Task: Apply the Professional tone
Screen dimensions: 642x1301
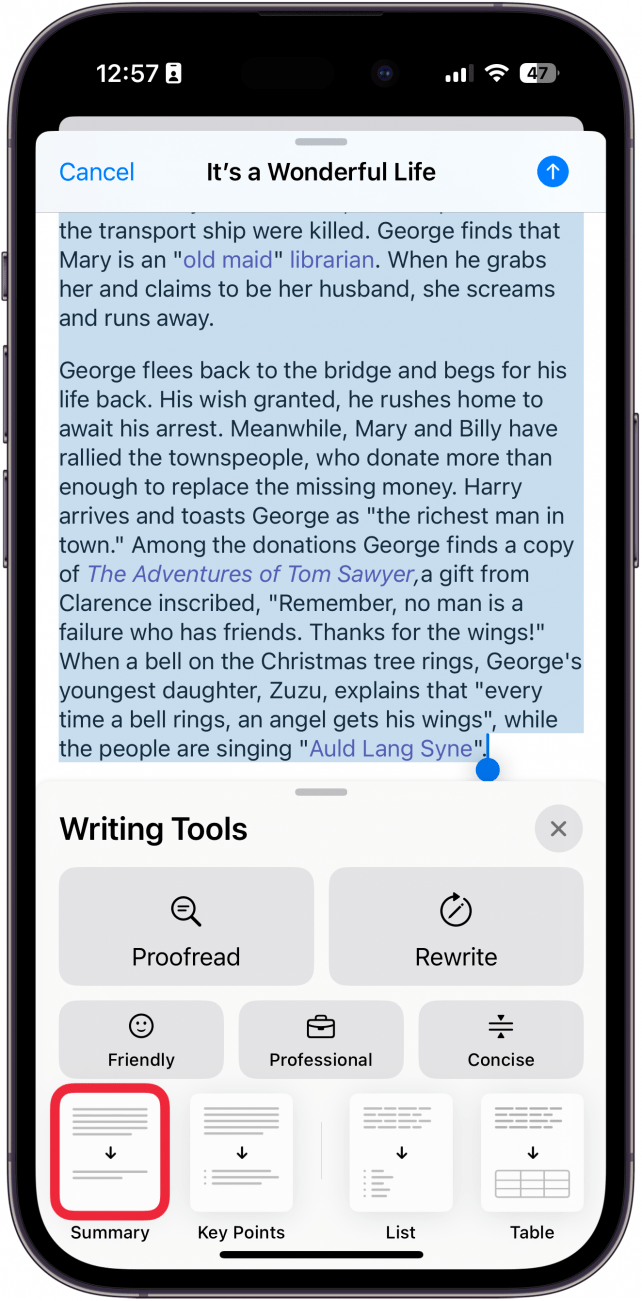Action: 321,1040
